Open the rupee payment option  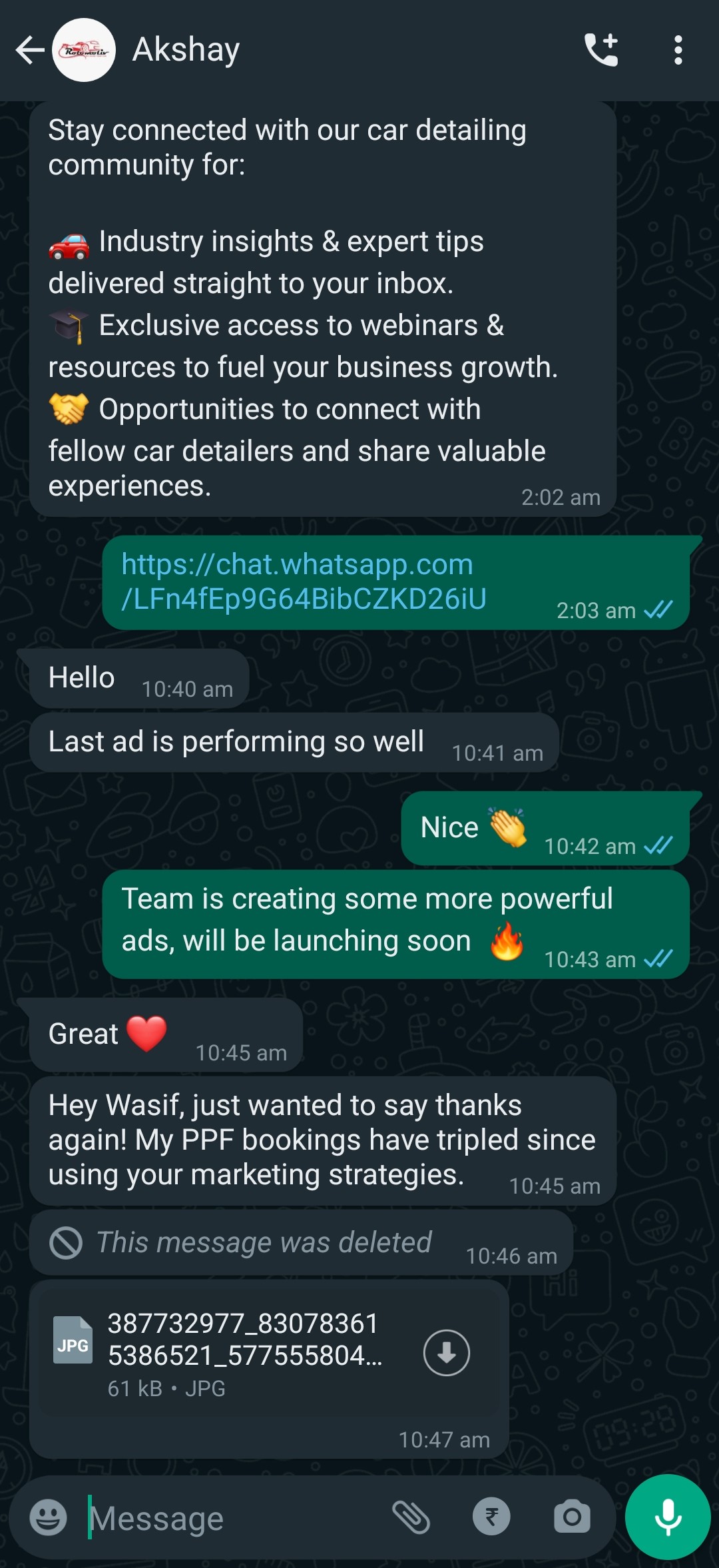[x=491, y=1517]
